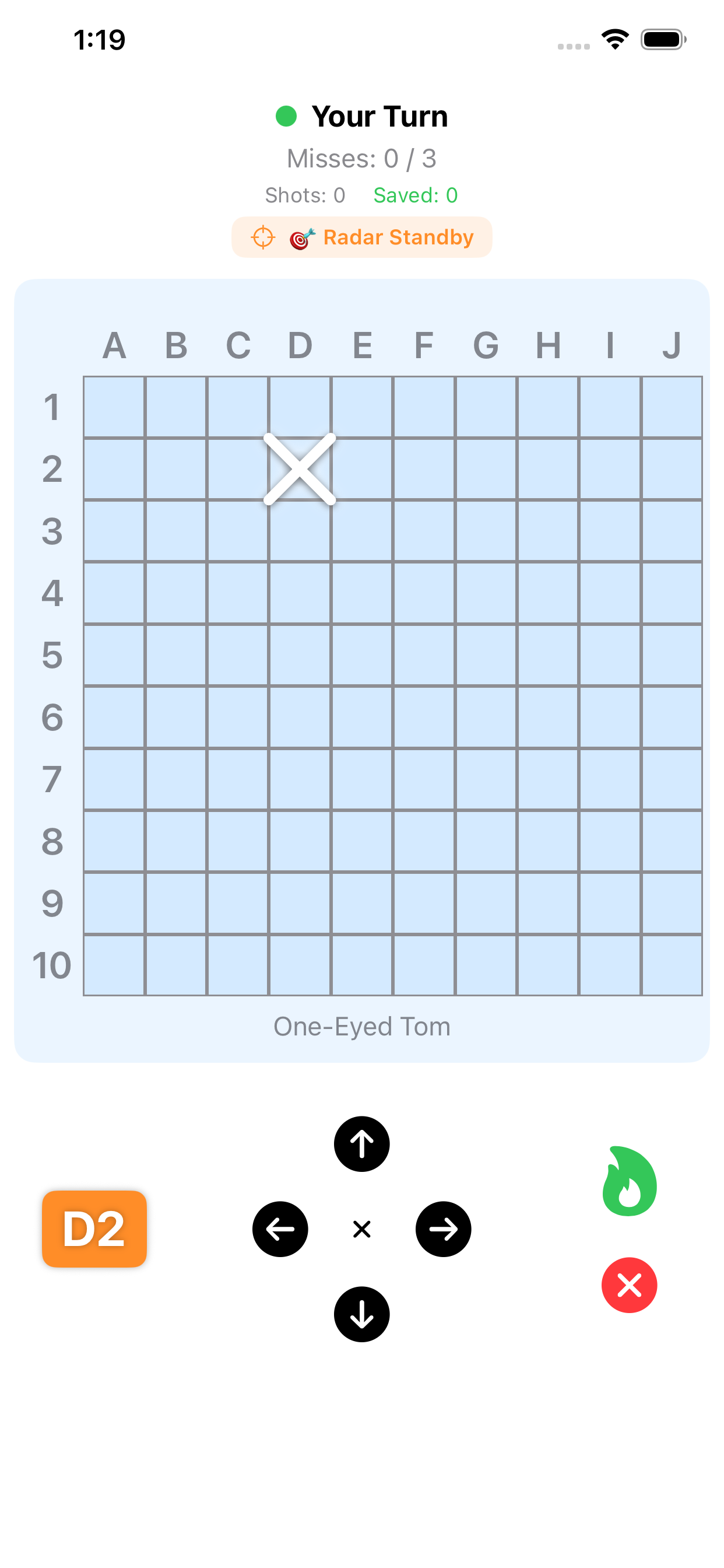
Task: Tap the crosshair icon in Radar Standby badge
Action: 263,237
